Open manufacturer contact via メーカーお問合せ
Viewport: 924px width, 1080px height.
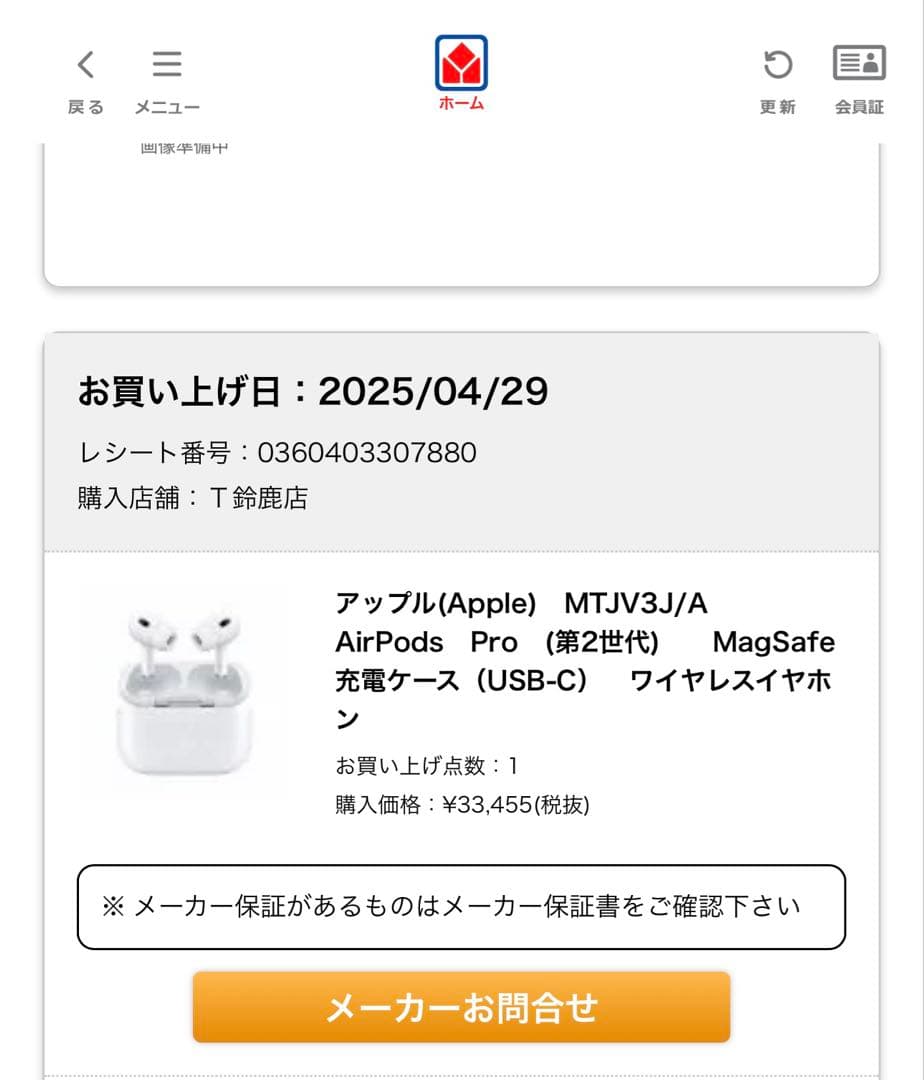click(x=460, y=1007)
